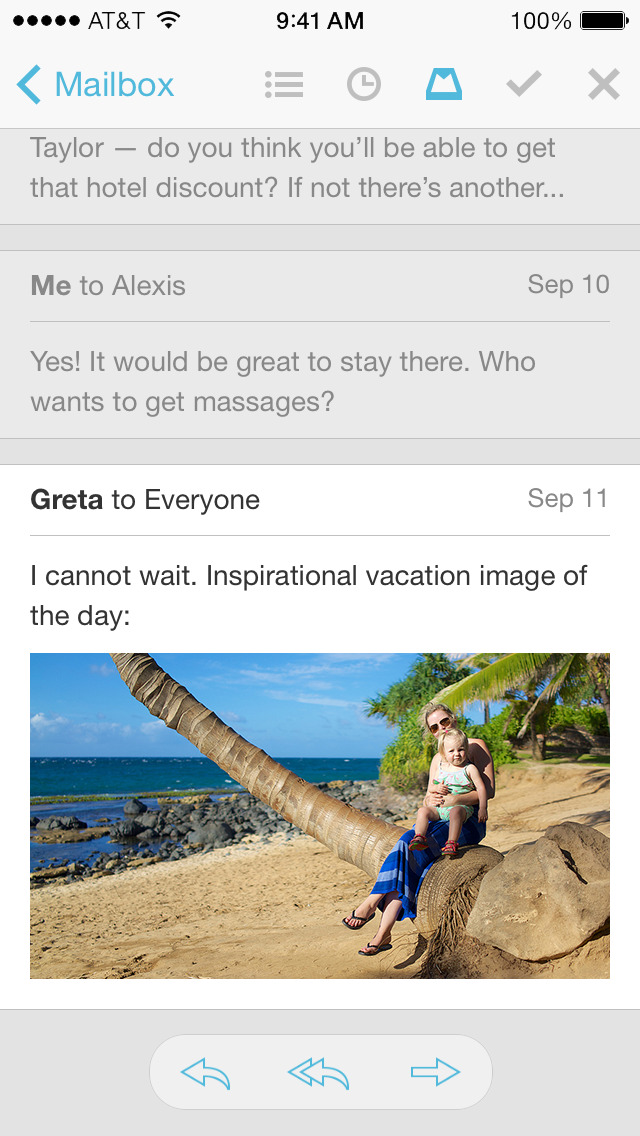This screenshot has height=1136, width=640.
Task: Tap the mailbox inbox icon
Action: (443, 85)
